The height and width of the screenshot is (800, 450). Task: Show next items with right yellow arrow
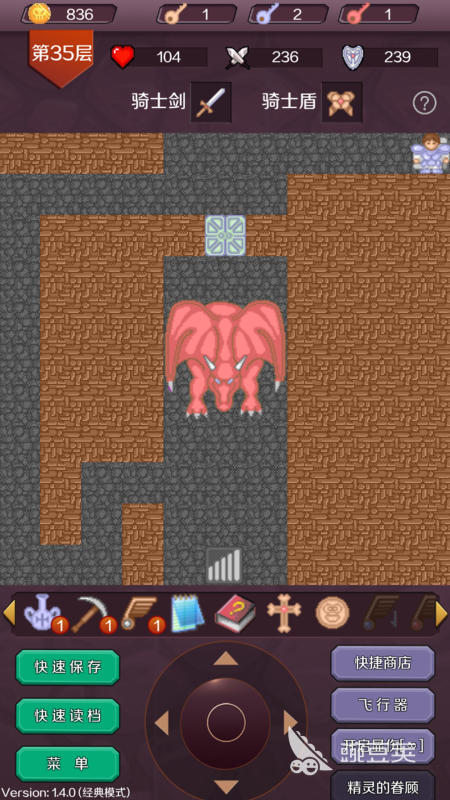click(x=441, y=613)
